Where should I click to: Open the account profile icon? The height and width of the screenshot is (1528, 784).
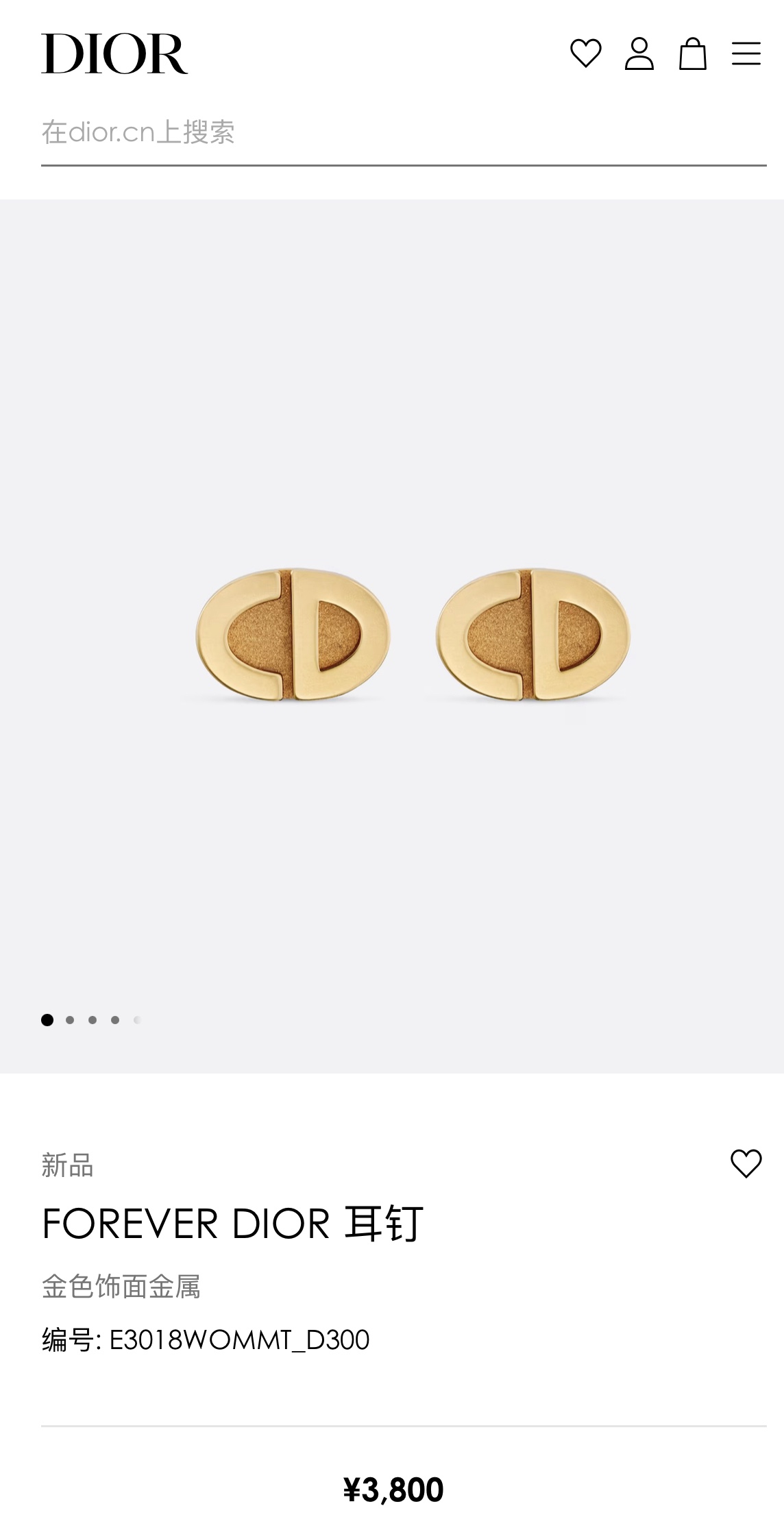(639, 53)
